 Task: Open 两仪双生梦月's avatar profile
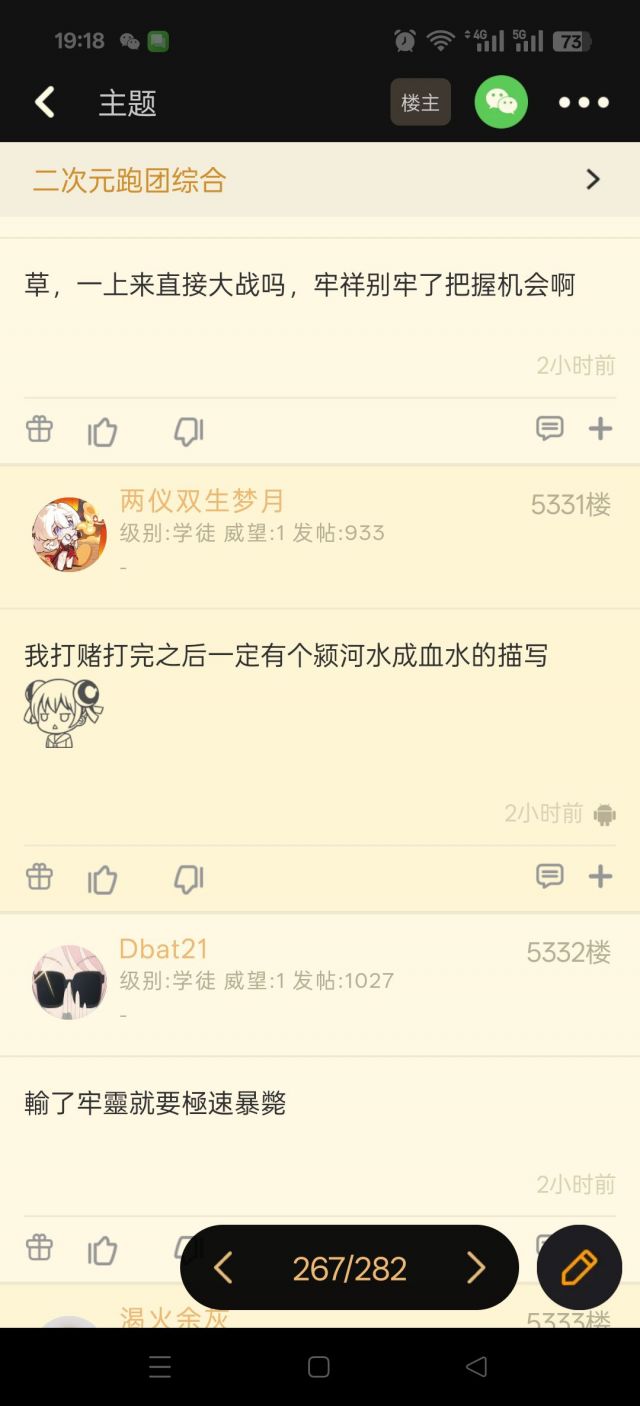pos(69,534)
